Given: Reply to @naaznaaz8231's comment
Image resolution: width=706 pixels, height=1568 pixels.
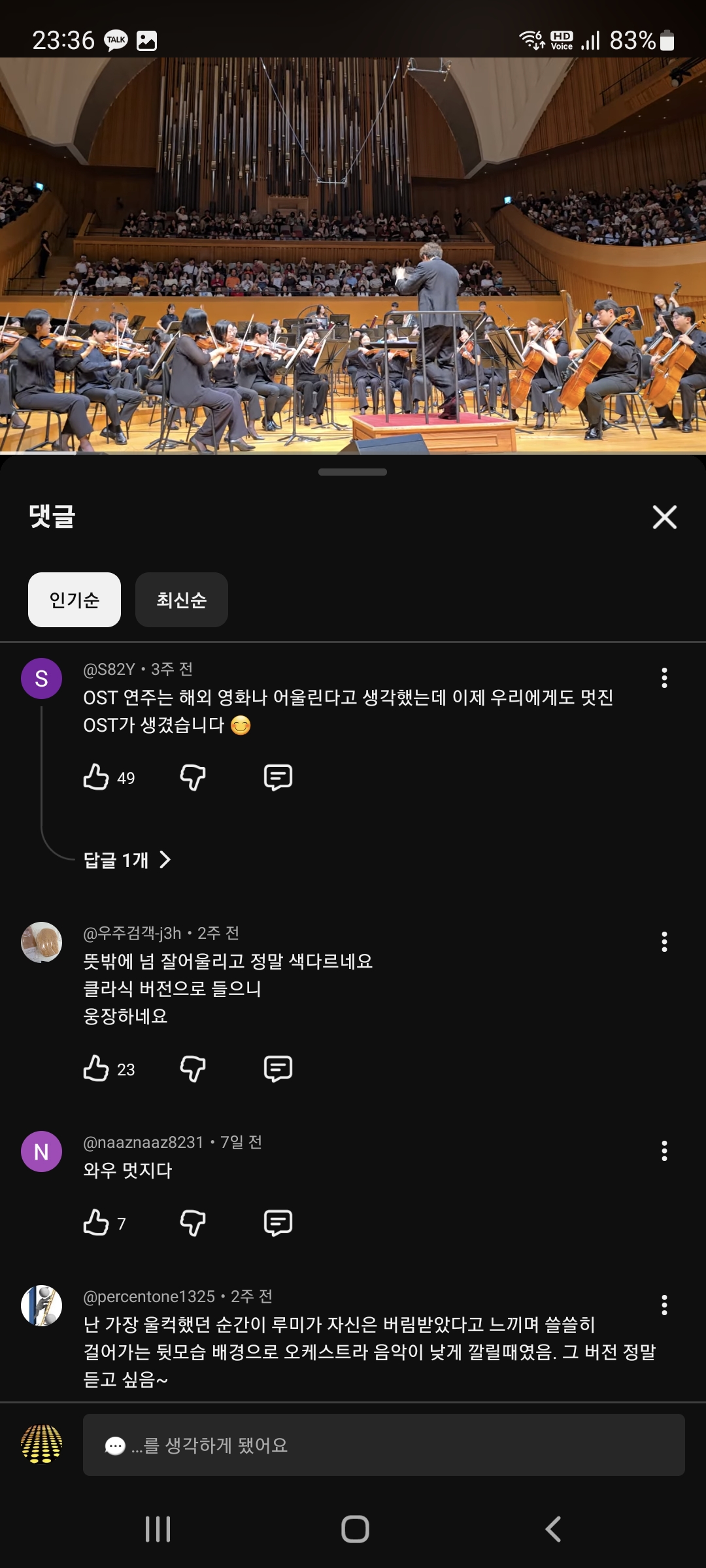Looking at the screenshot, I should pos(278,1223).
